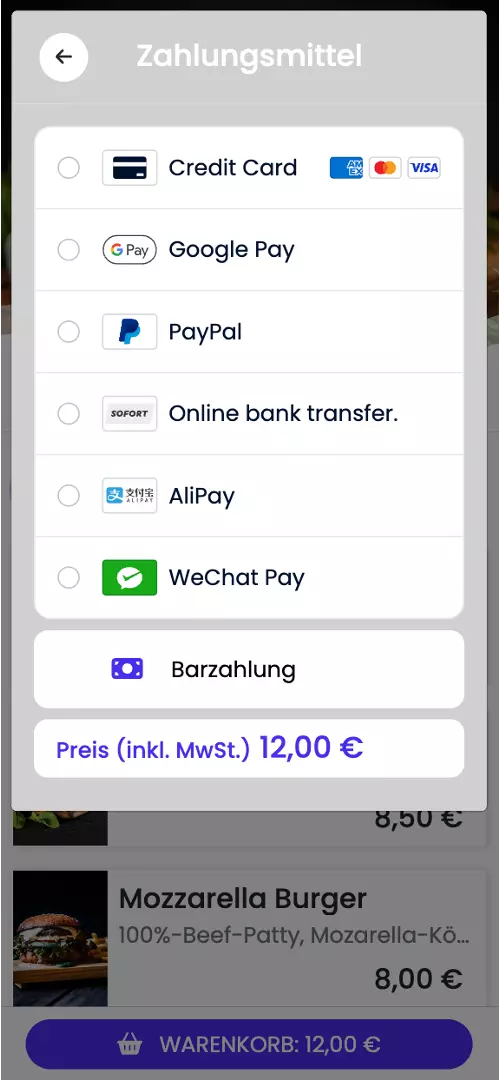Screen dimensions: 500x1080
Task: Open the Mozzarella Burger item
Action: (249, 938)
